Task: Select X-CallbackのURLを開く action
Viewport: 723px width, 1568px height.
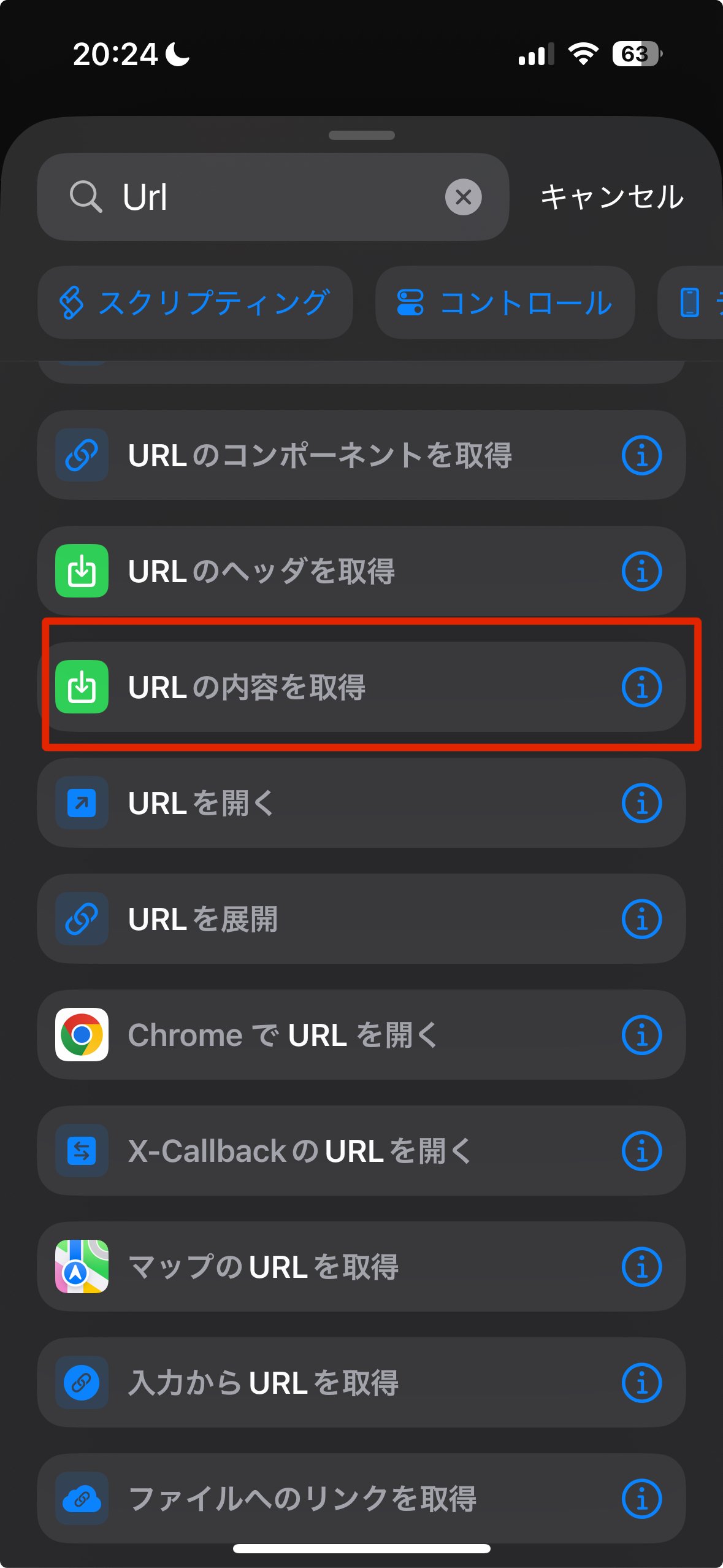Action: (x=361, y=1151)
